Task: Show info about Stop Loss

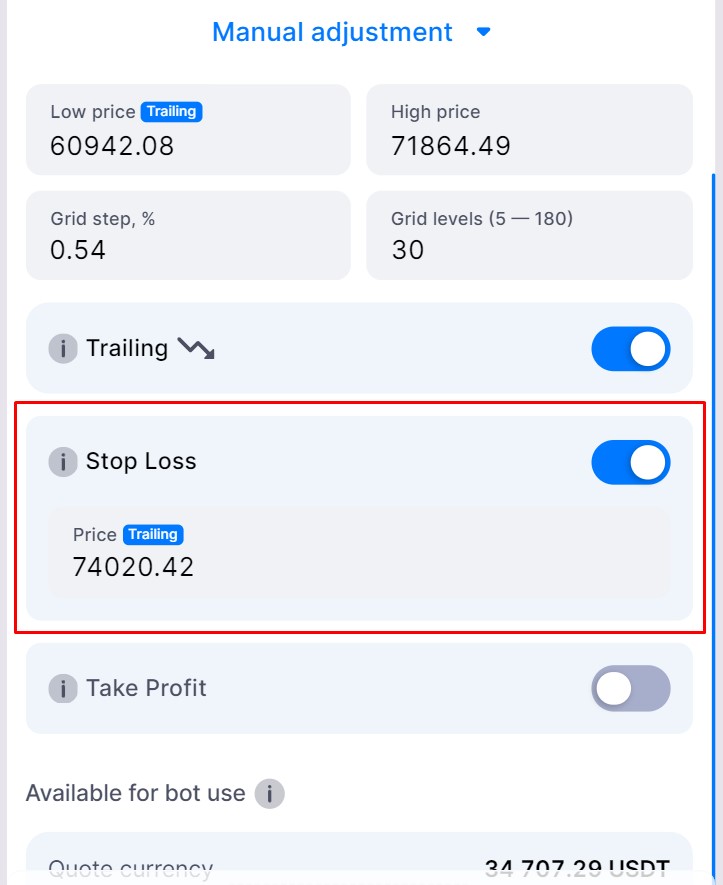Action: (63, 462)
